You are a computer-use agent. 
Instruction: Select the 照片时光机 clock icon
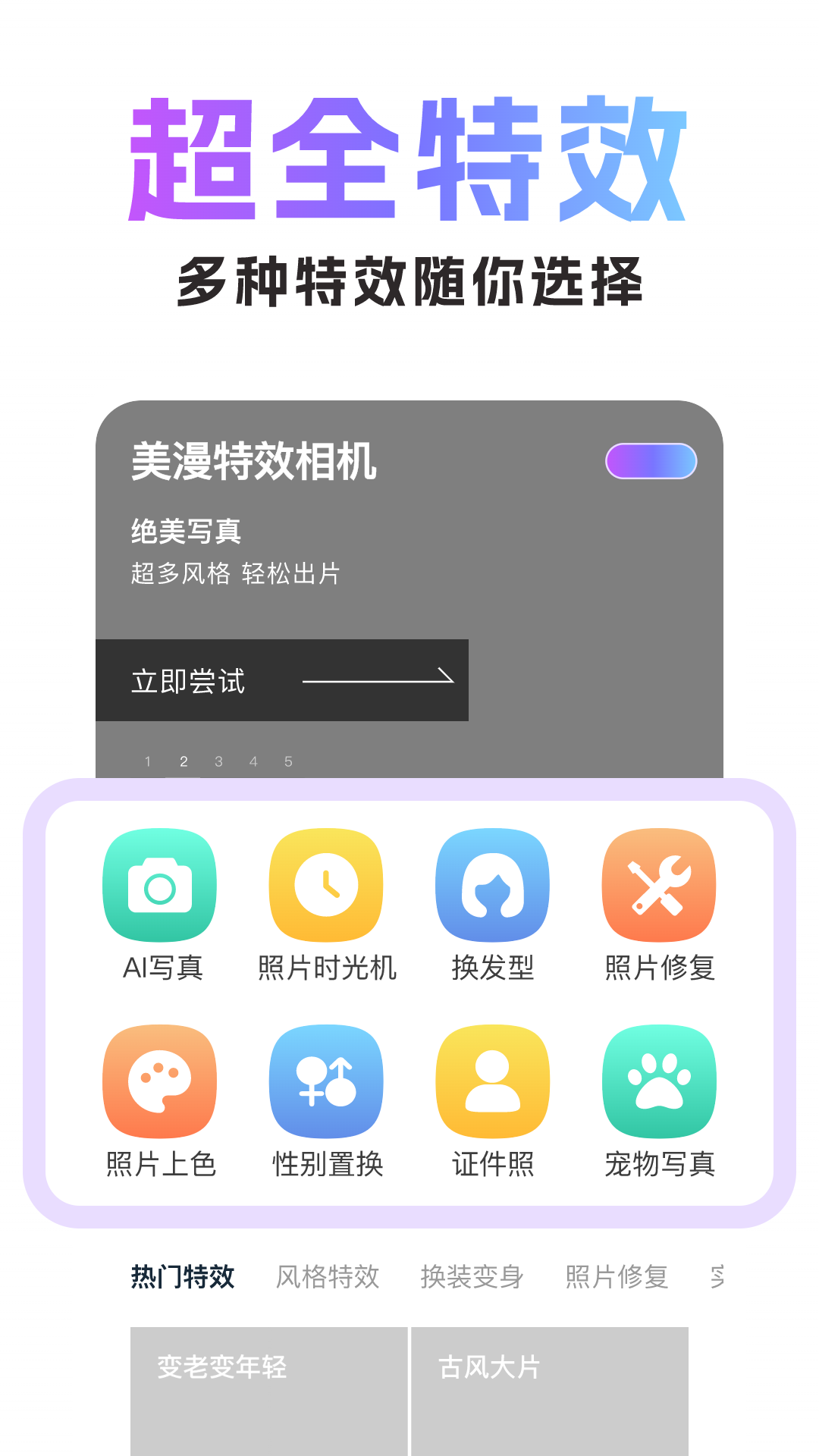tap(325, 886)
